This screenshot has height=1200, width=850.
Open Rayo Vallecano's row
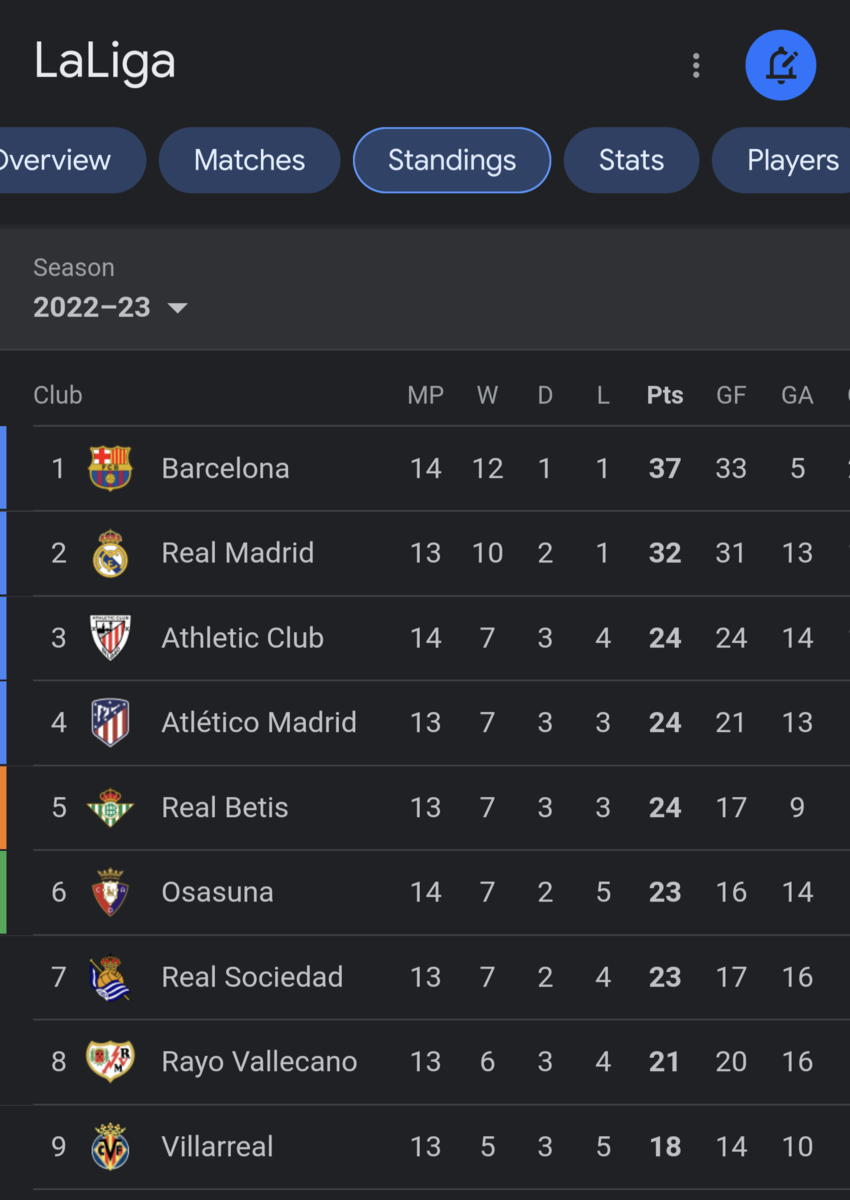coord(258,1062)
